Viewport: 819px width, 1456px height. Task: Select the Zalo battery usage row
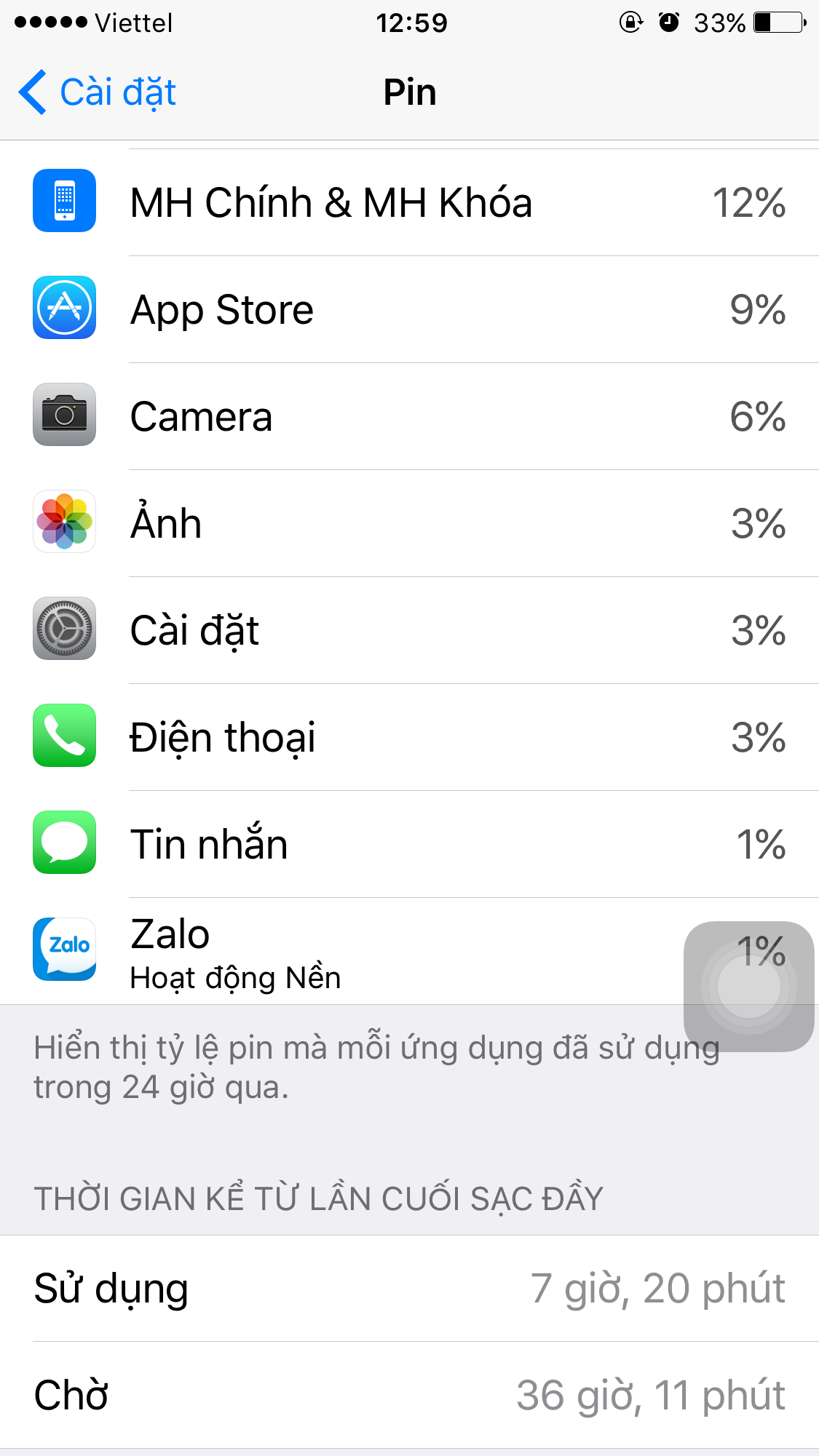click(364, 951)
